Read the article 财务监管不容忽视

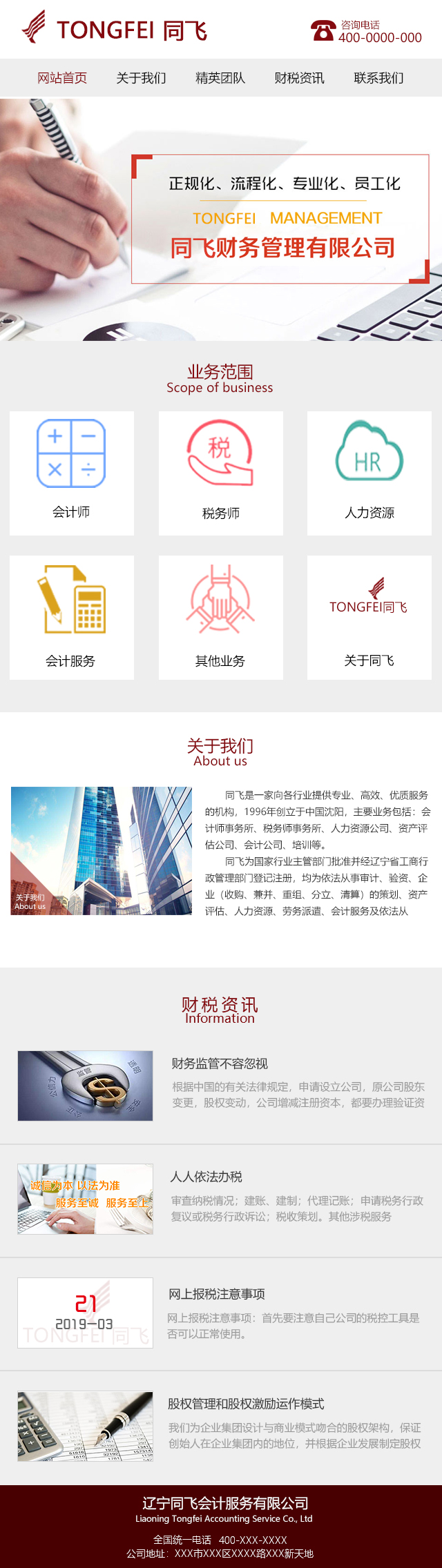pyautogui.click(x=220, y=1064)
